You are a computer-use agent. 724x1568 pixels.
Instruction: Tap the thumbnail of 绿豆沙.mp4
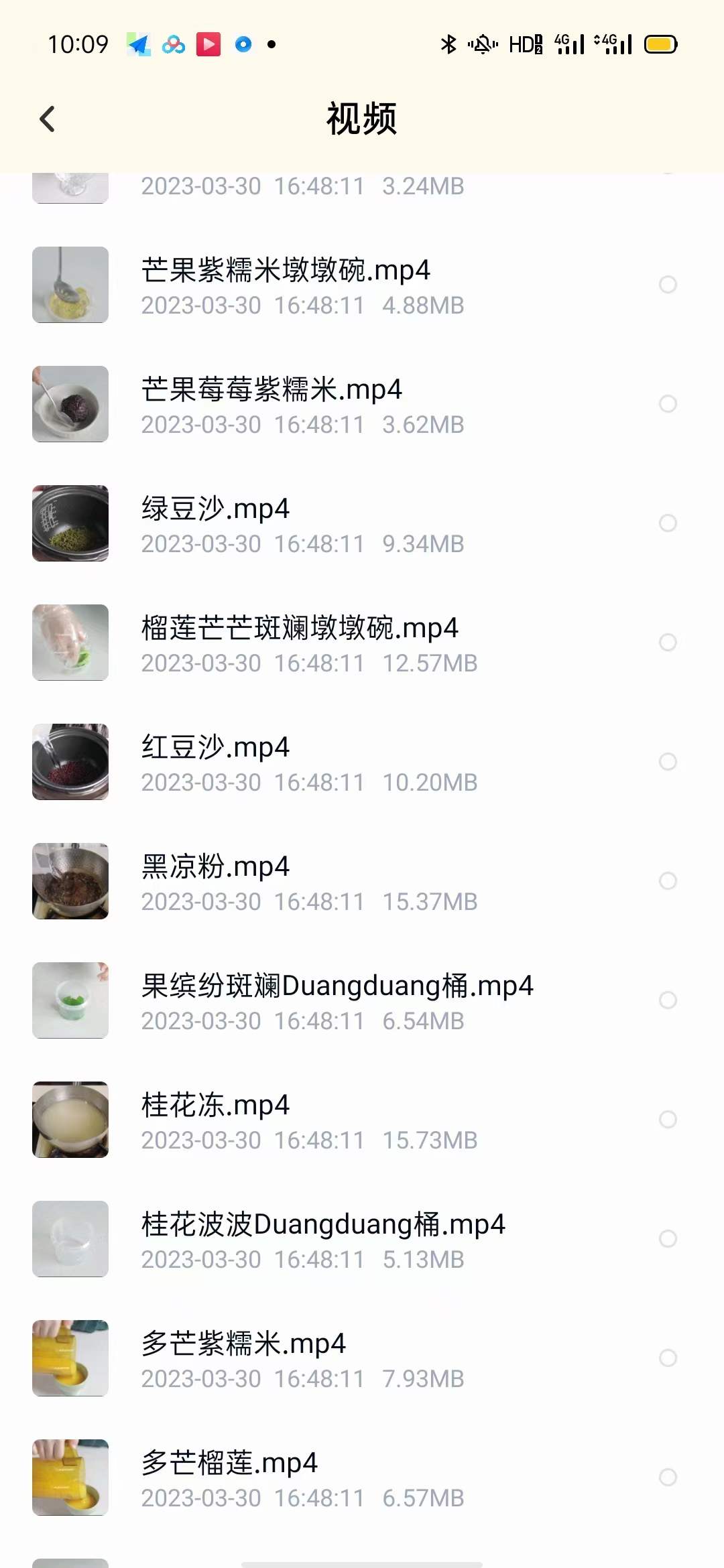click(70, 523)
